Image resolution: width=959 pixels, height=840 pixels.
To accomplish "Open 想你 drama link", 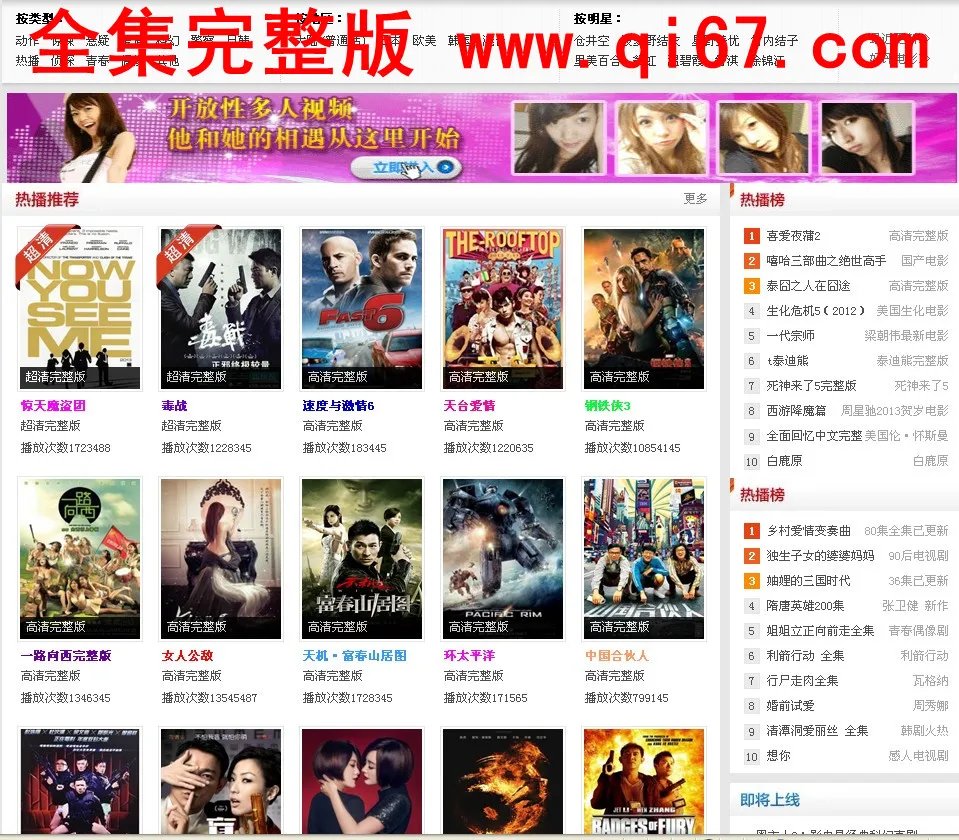I will (x=778, y=756).
